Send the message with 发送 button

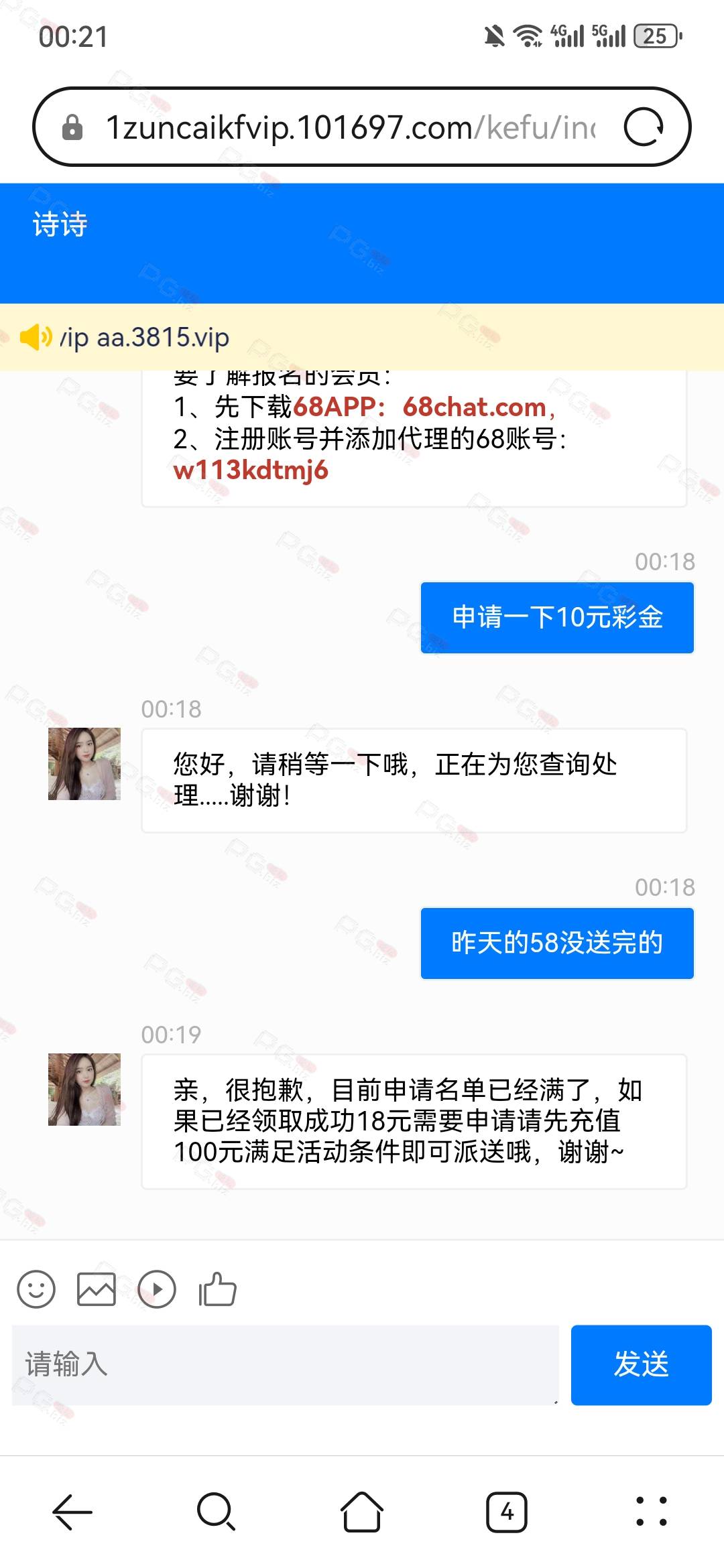coord(642,1364)
